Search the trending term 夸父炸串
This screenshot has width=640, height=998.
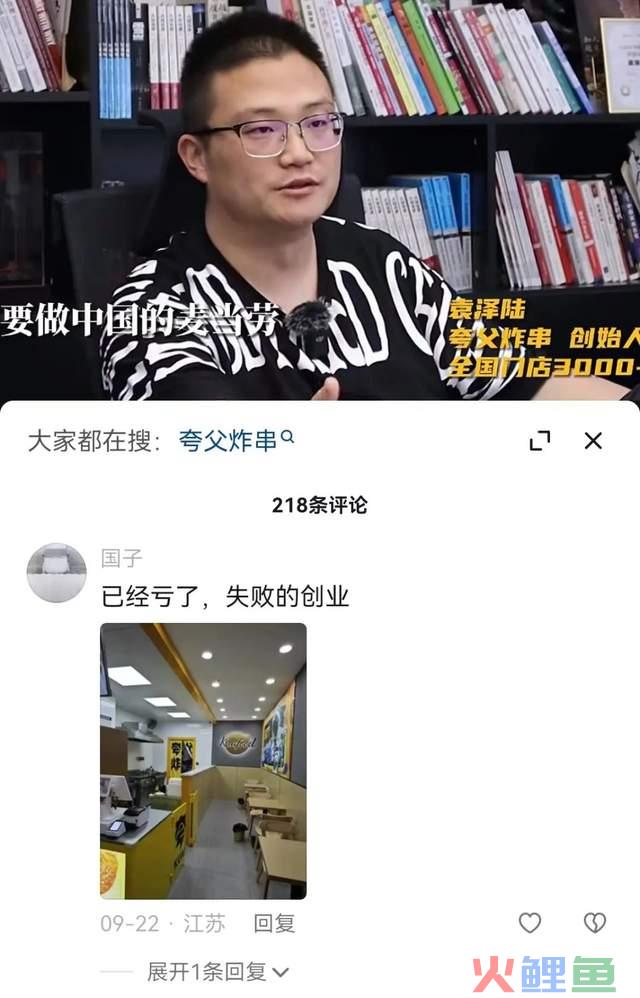[x=236, y=441]
